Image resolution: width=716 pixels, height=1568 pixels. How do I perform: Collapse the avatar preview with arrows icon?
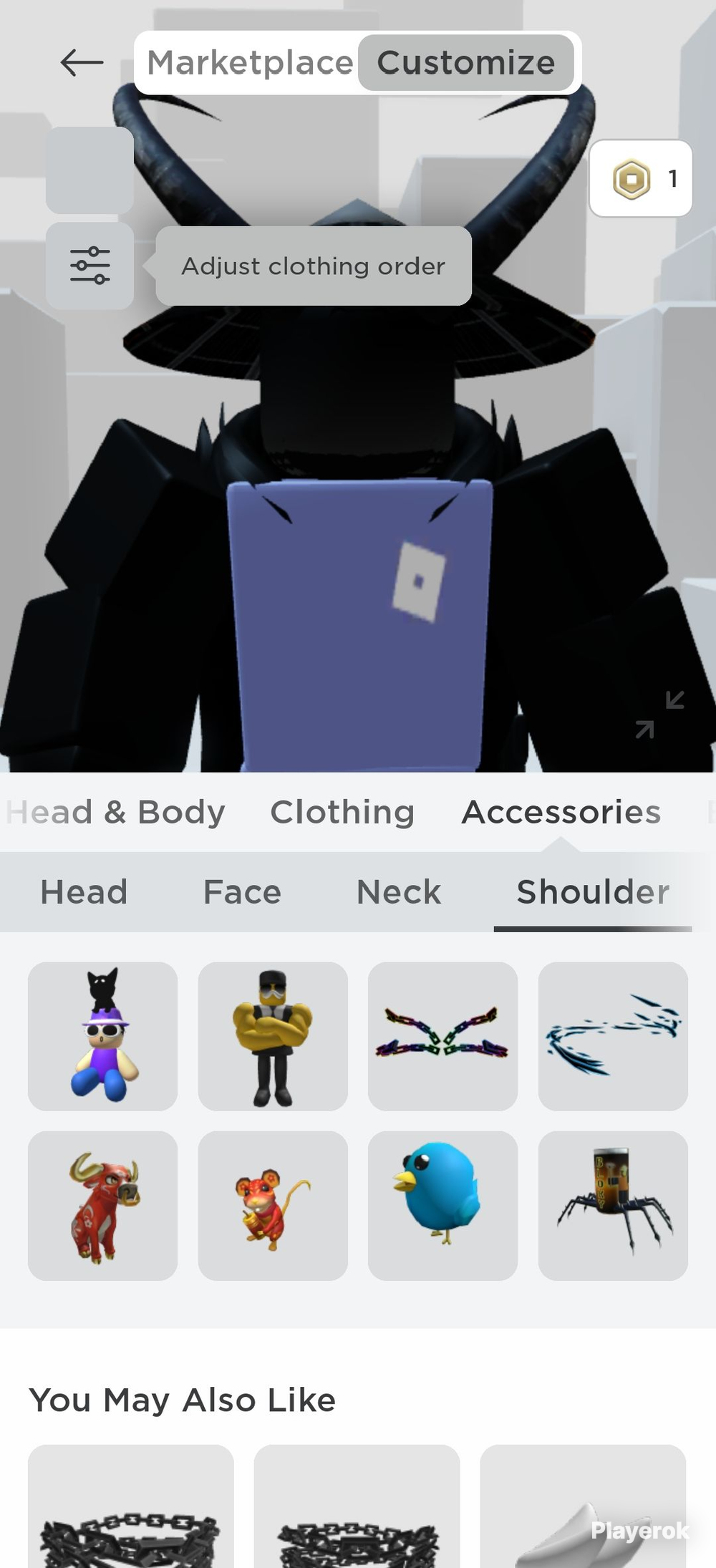click(660, 714)
